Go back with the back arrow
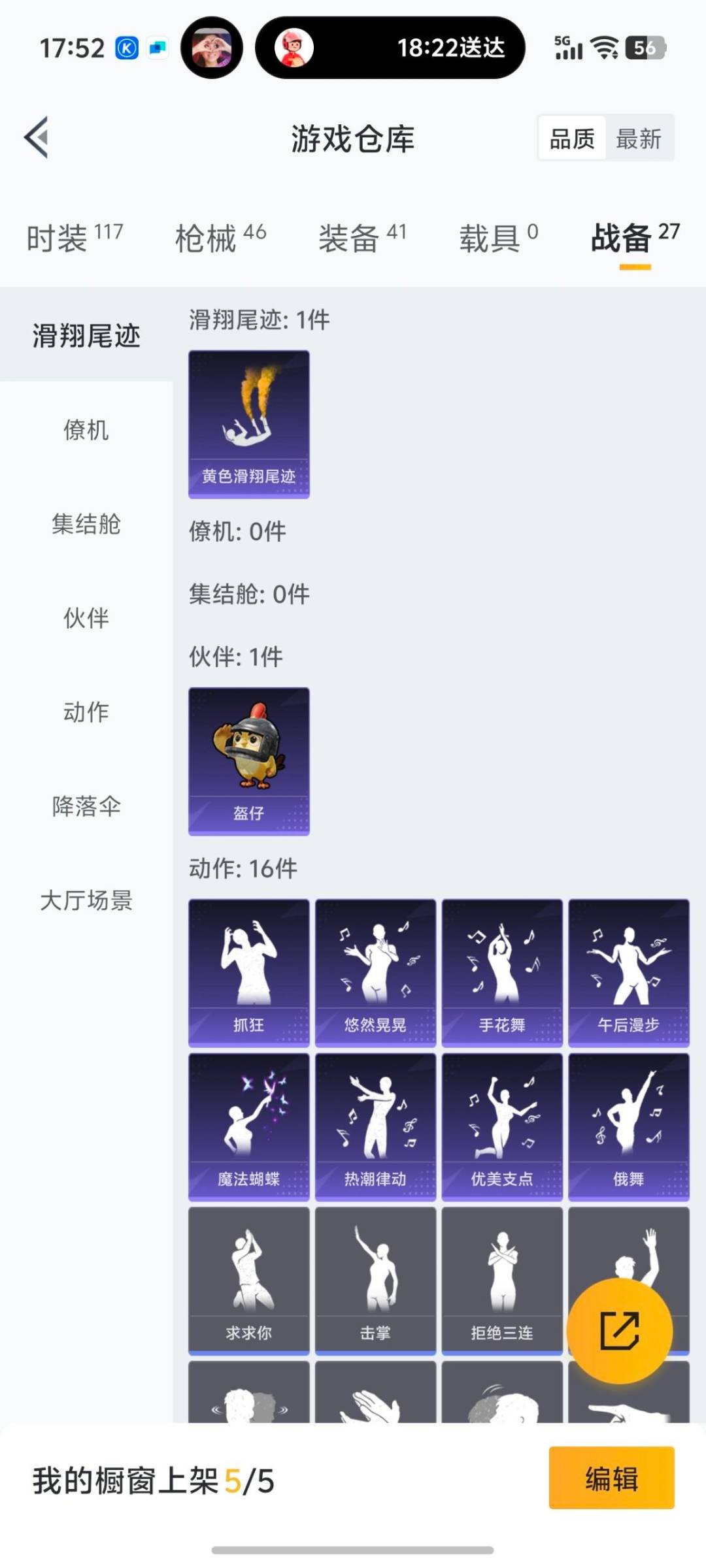 [x=37, y=138]
